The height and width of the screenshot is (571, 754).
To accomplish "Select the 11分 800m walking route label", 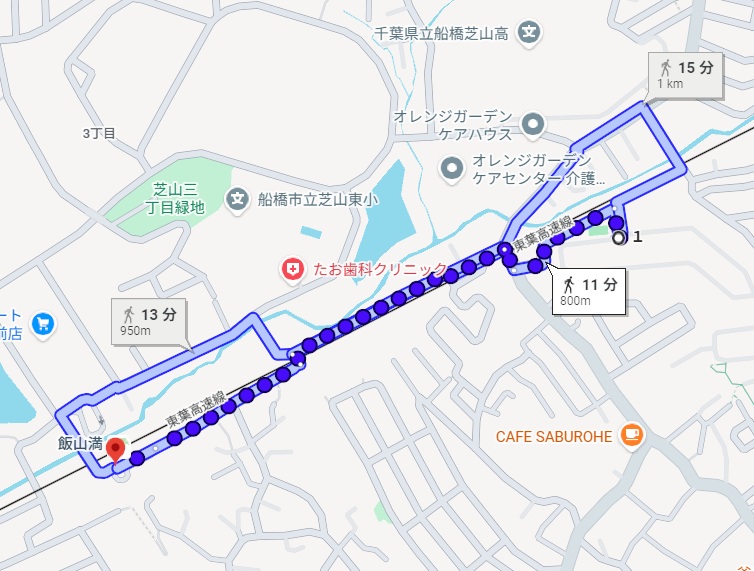I will pos(589,291).
